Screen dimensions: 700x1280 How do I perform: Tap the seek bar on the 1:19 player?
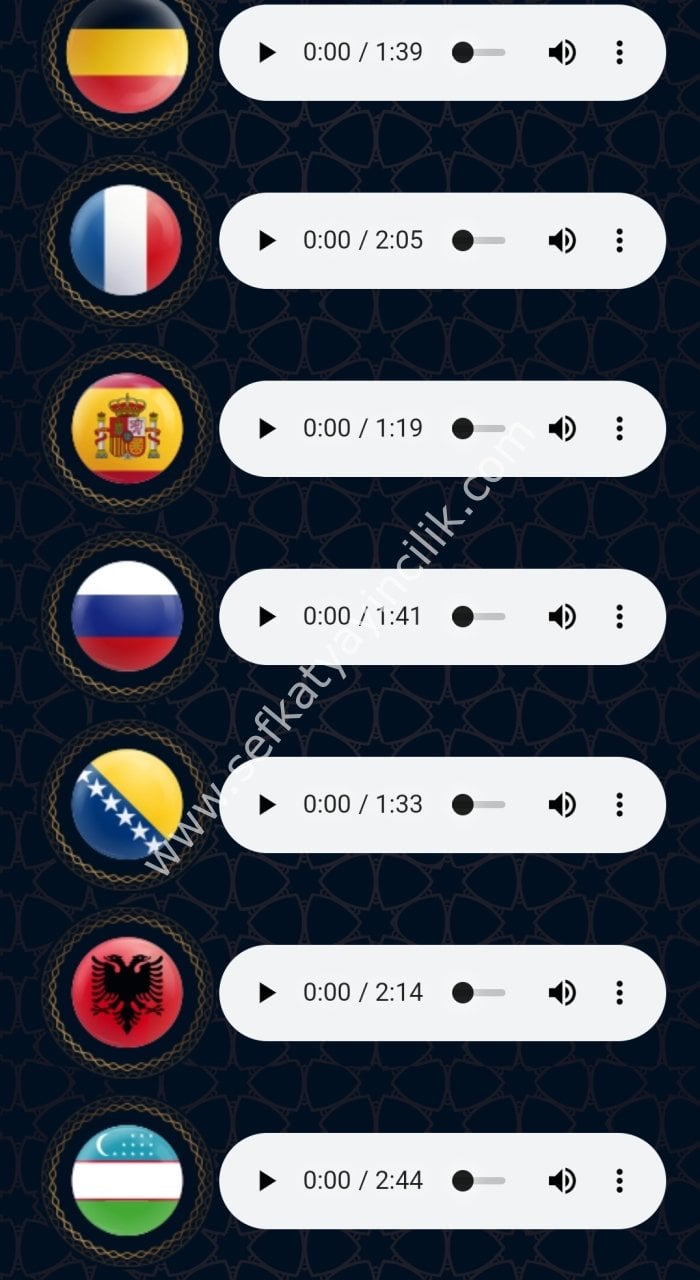click(x=479, y=428)
